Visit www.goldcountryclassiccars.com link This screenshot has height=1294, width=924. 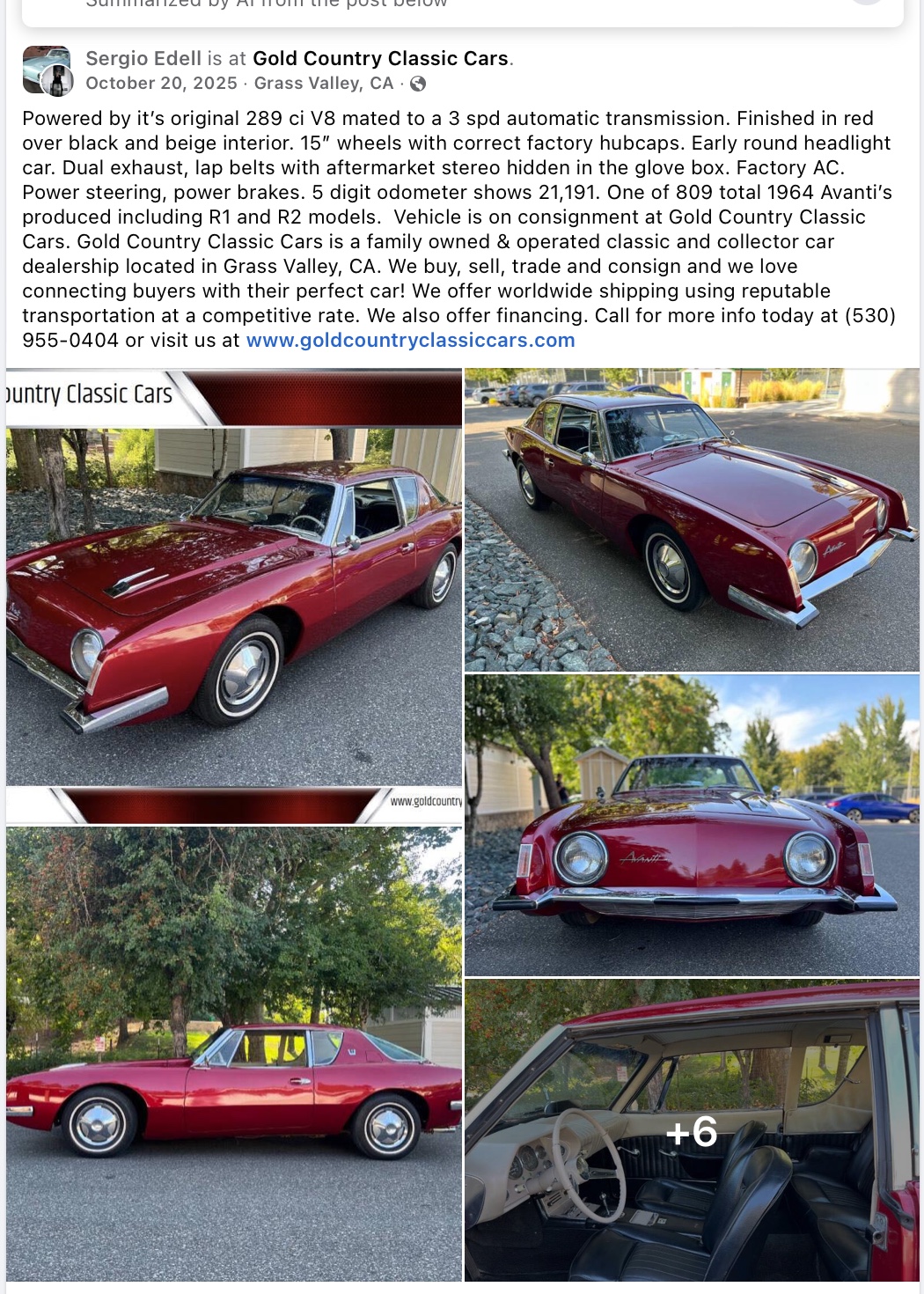410,340
